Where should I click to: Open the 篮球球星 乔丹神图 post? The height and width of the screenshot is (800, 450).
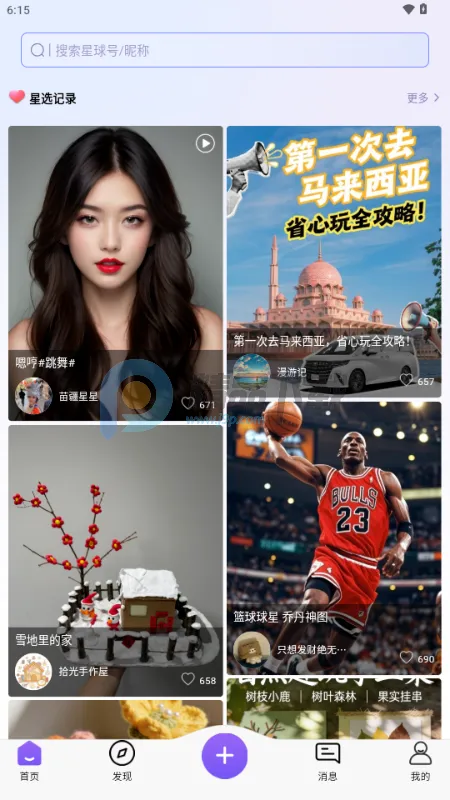(x=334, y=538)
